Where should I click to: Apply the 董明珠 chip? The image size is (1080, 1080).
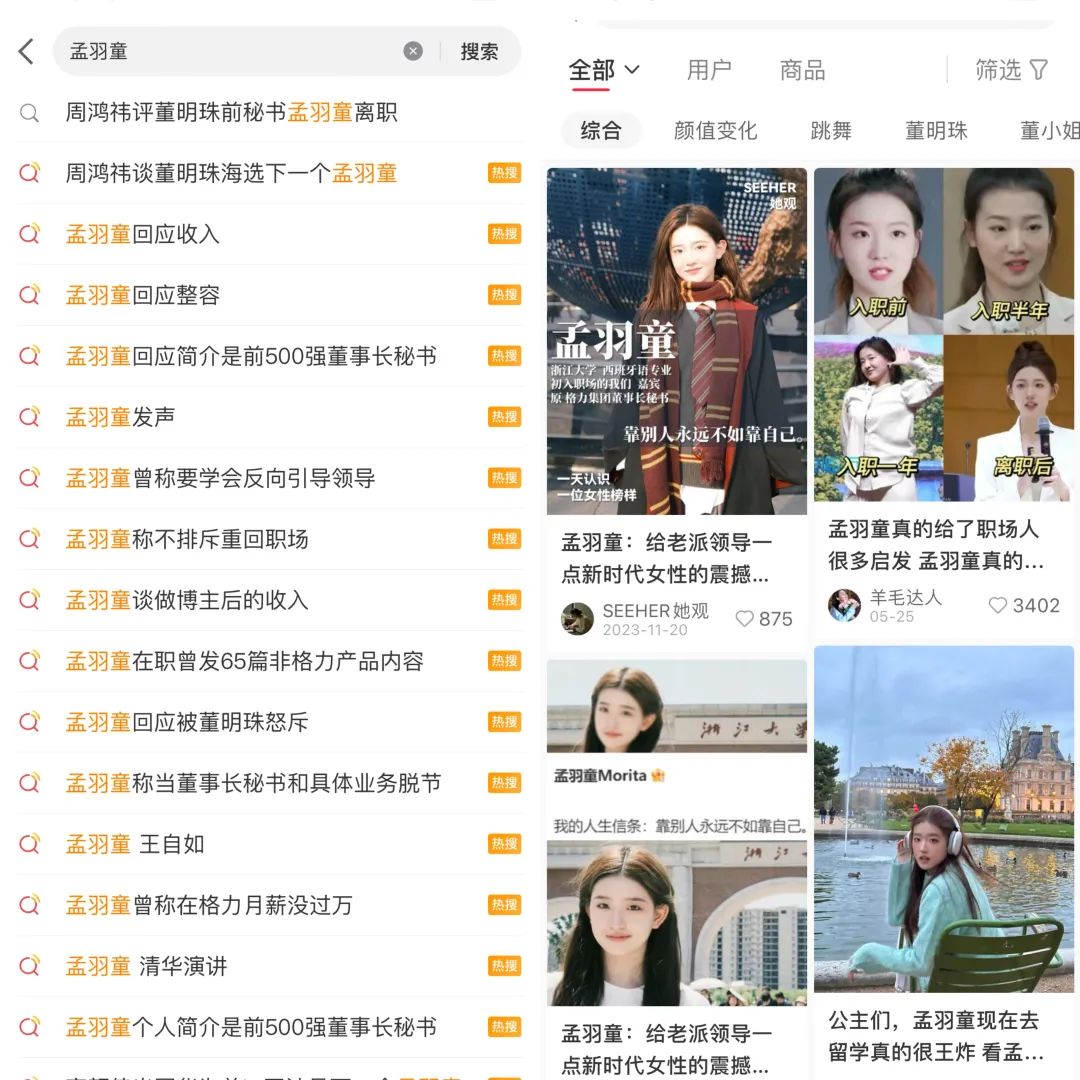pos(936,131)
